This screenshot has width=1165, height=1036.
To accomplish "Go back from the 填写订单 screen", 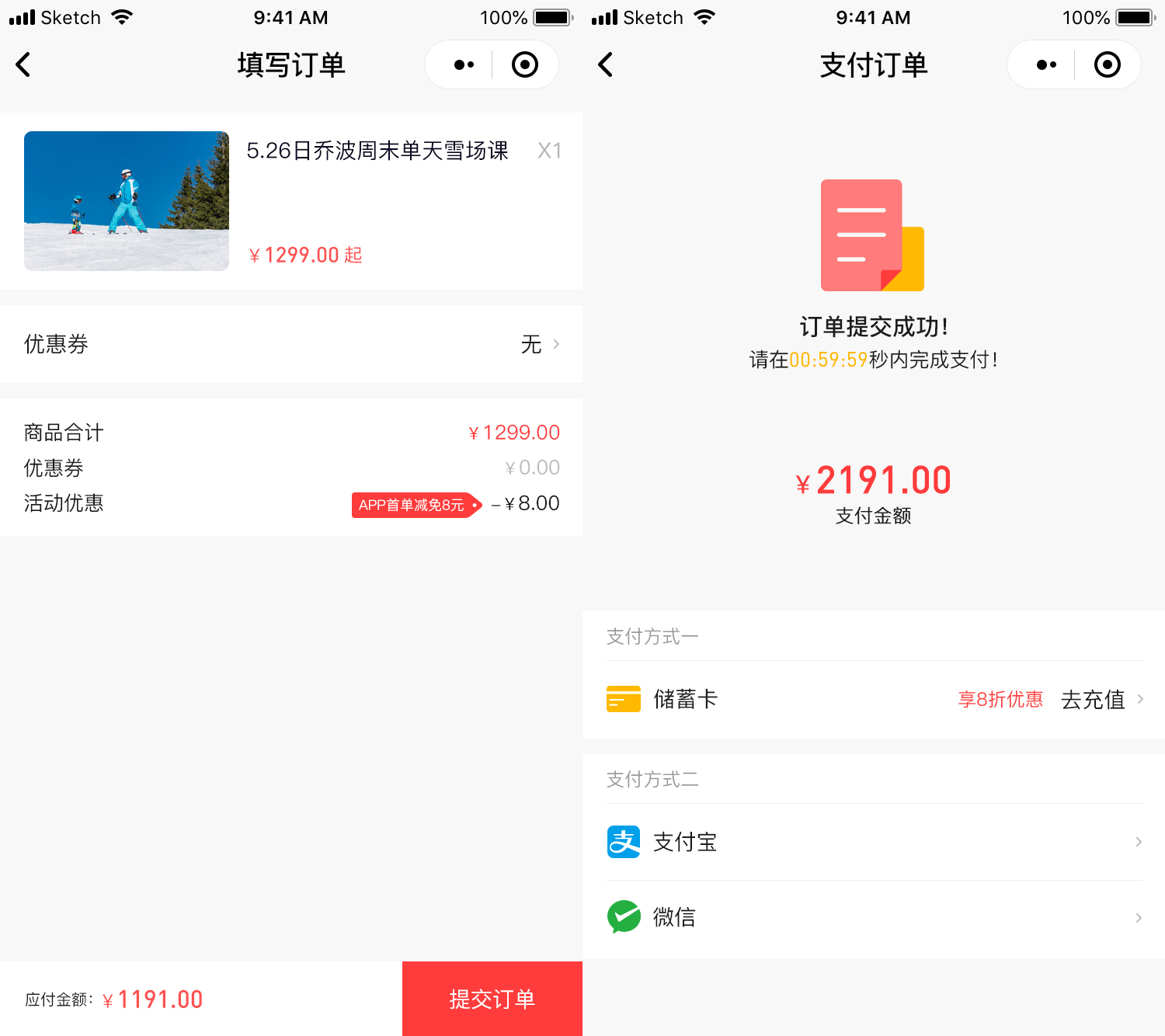I will (x=23, y=64).
